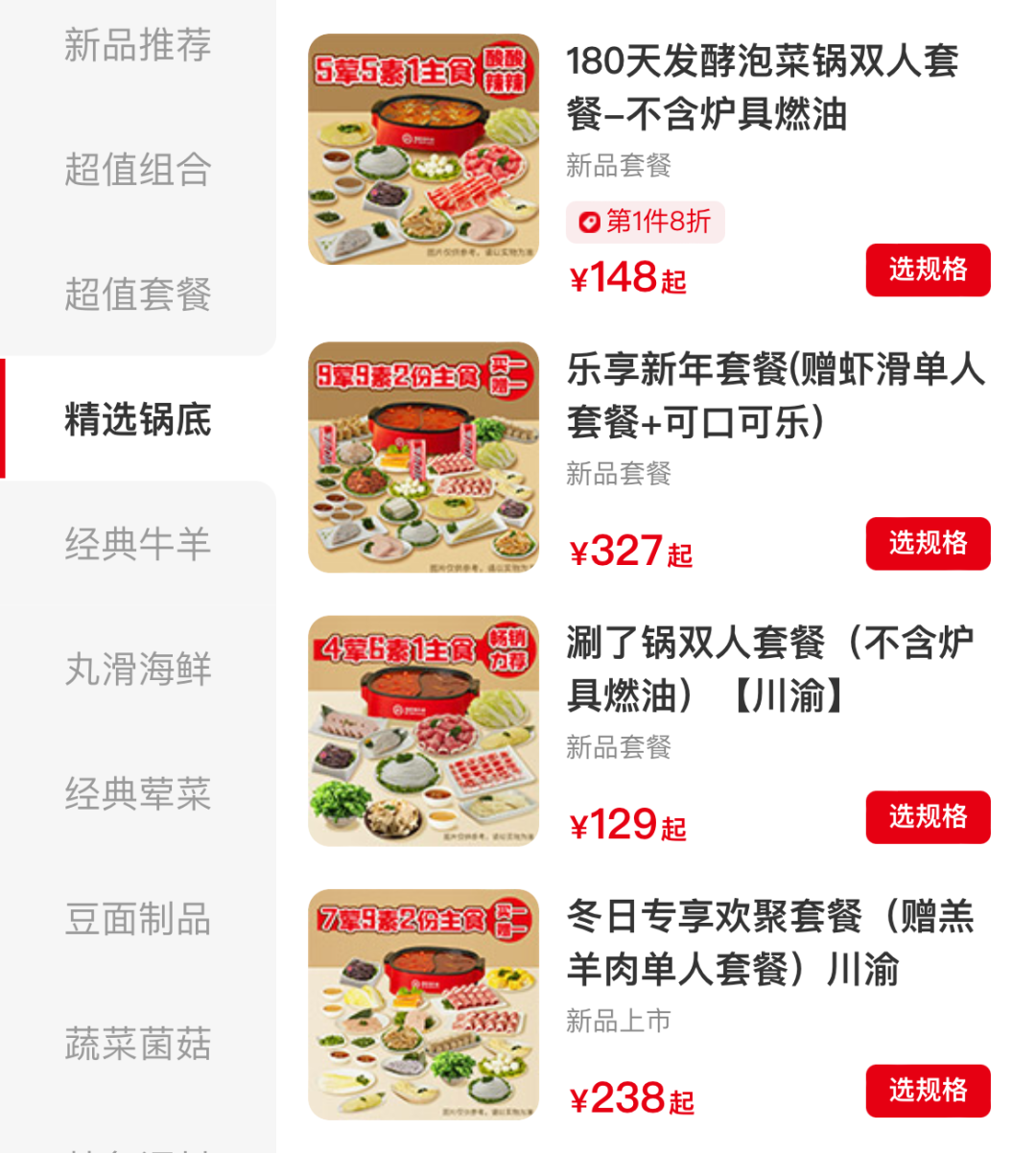Screen dimensions: 1036x1153
Task: Open the 180天发酵泡菜锅双人套餐 product image
Action: pyautogui.click(x=423, y=150)
